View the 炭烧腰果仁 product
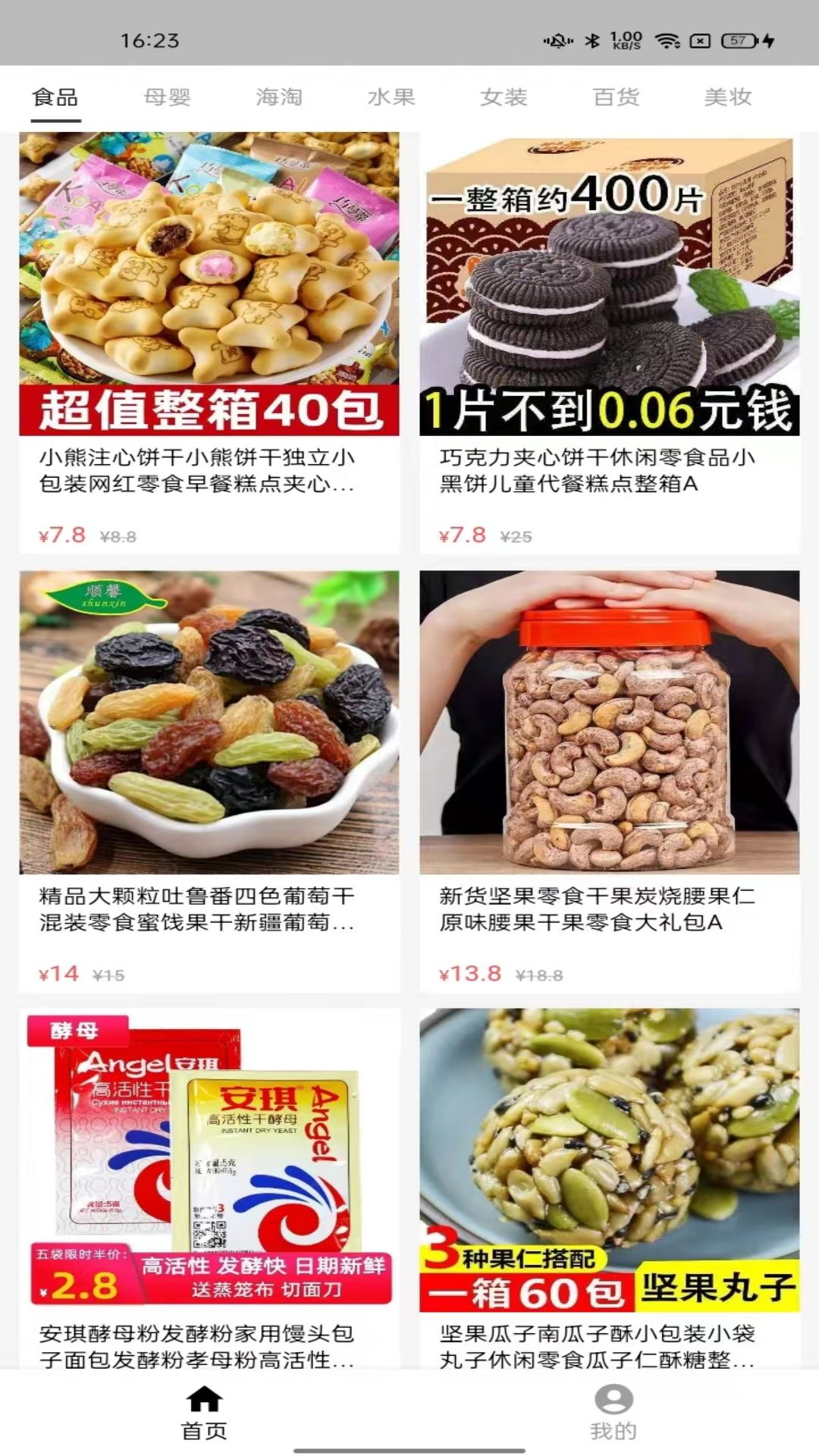This screenshot has width=819, height=1456. click(610, 781)
